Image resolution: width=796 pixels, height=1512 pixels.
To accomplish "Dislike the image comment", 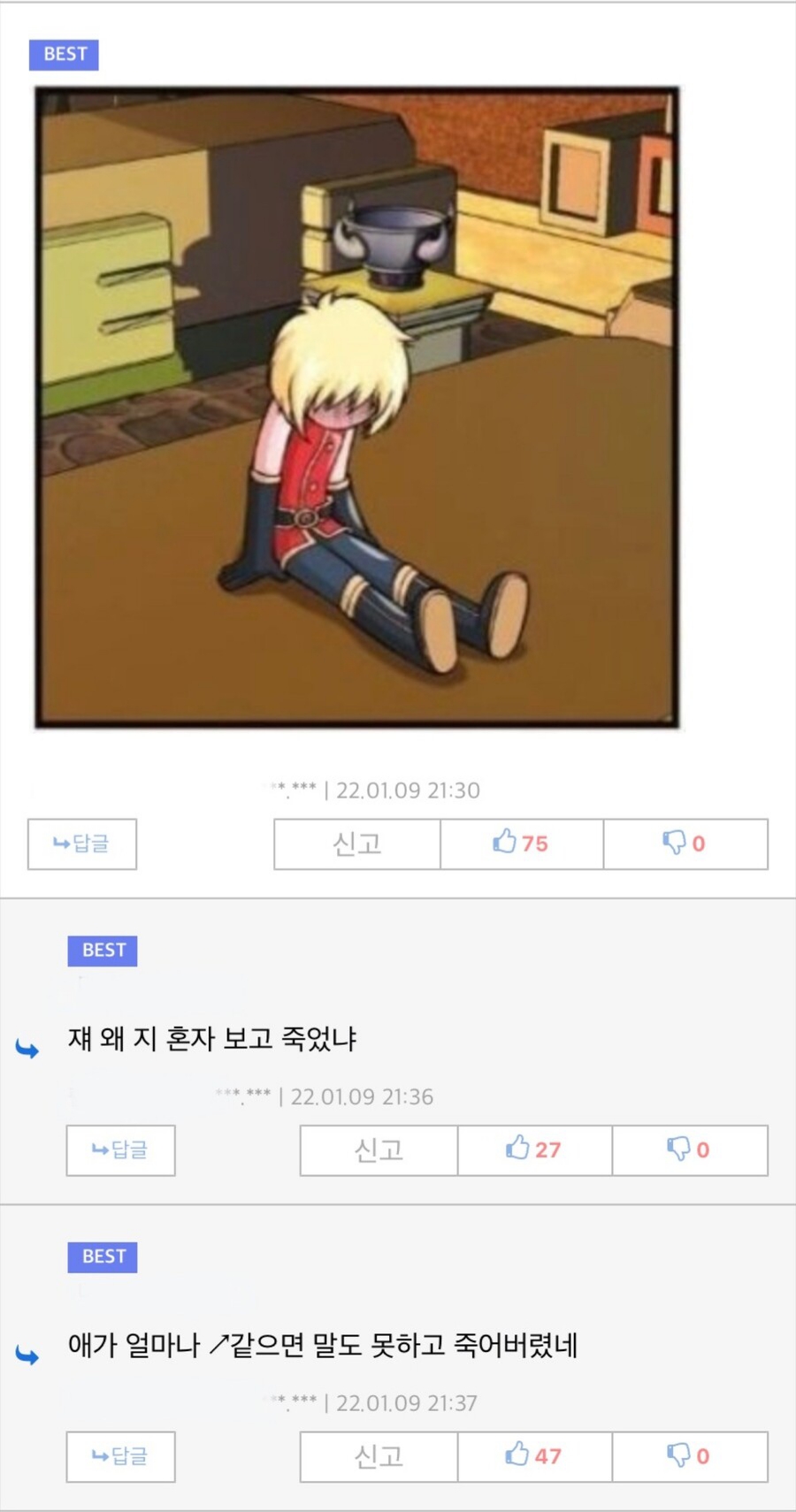I will [x=685, y=844].
